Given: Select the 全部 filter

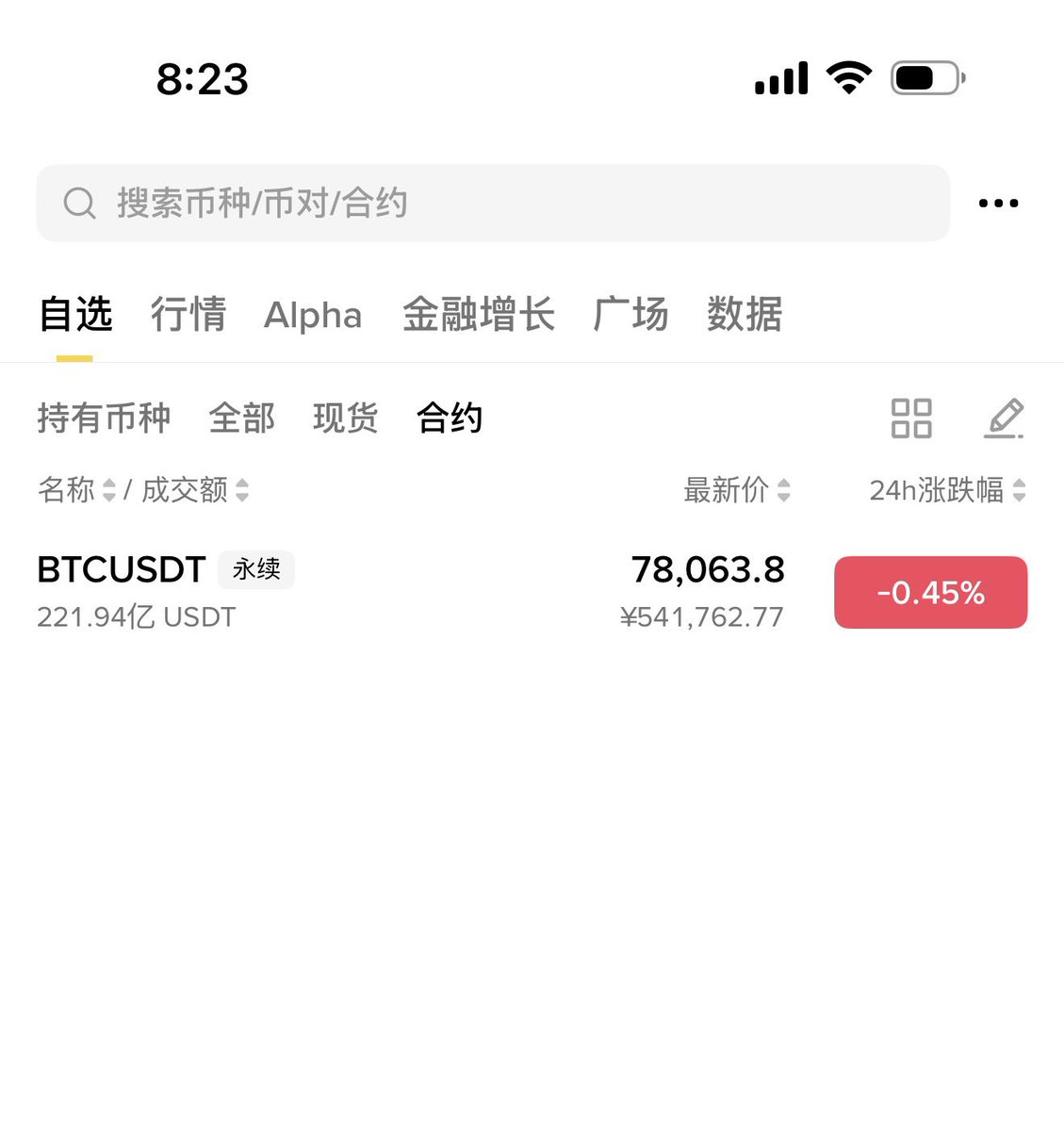Looking at the screenshot, I should coord(242,418).
